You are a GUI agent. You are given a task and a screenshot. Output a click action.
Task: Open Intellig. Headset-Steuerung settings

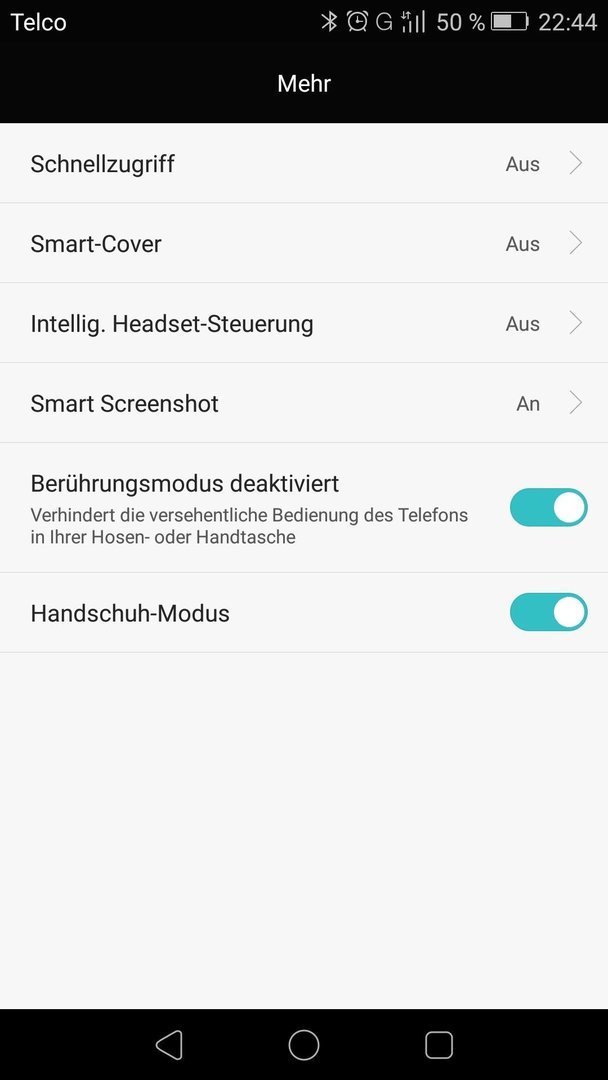(304, 323)
